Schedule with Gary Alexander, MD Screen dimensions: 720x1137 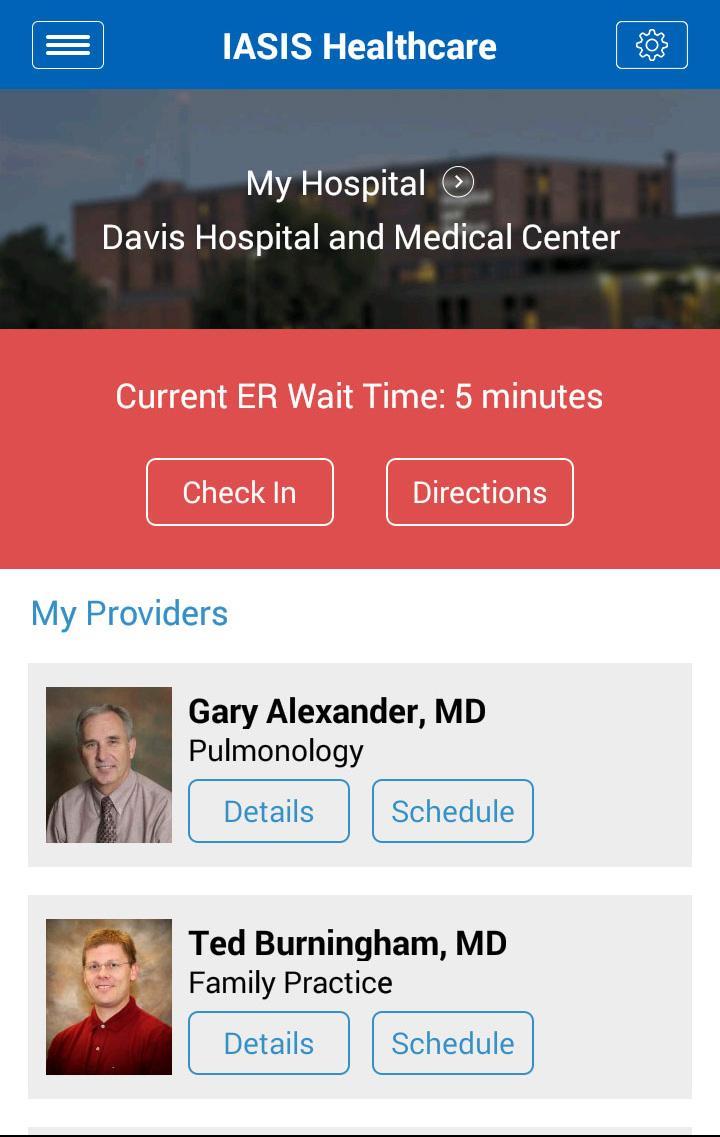(453, 811)
